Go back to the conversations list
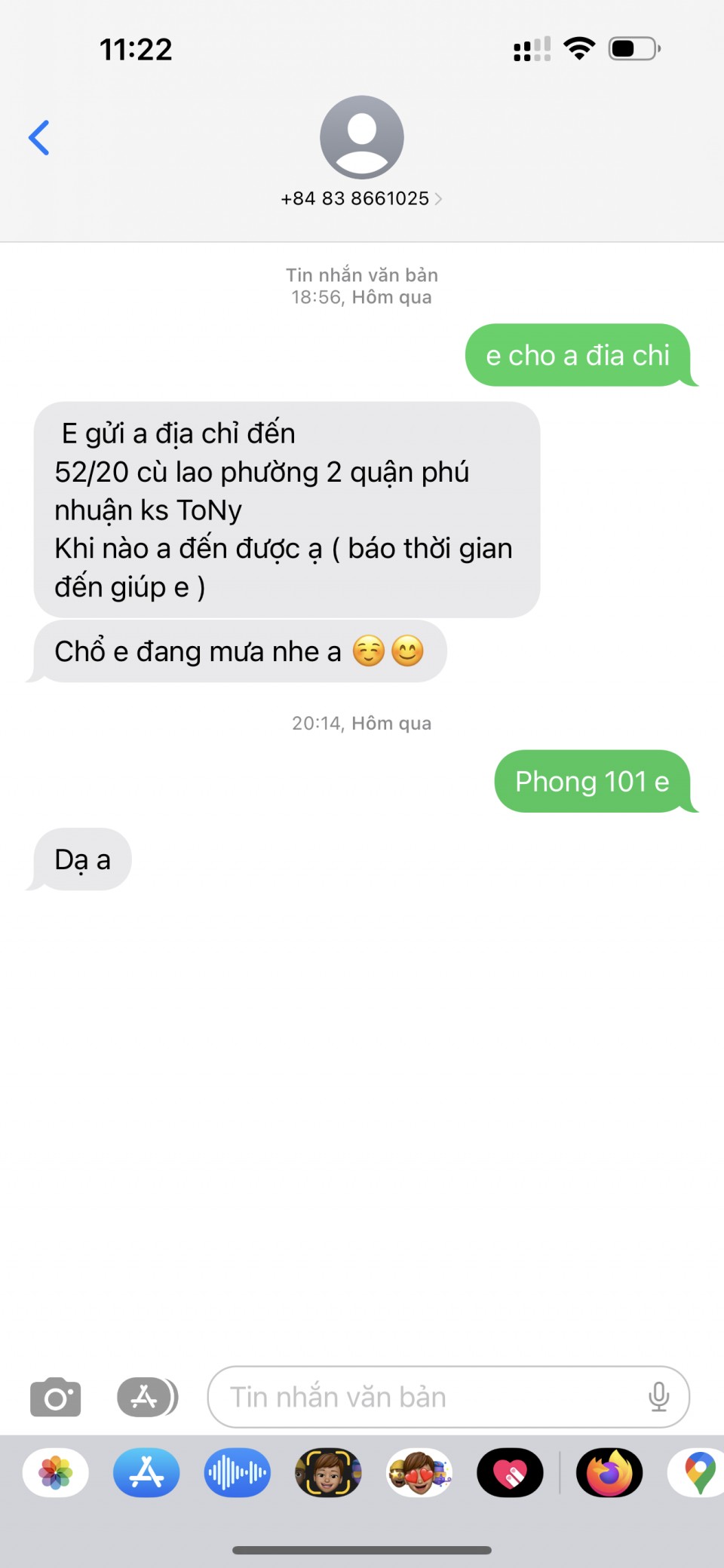 (39, 138)
